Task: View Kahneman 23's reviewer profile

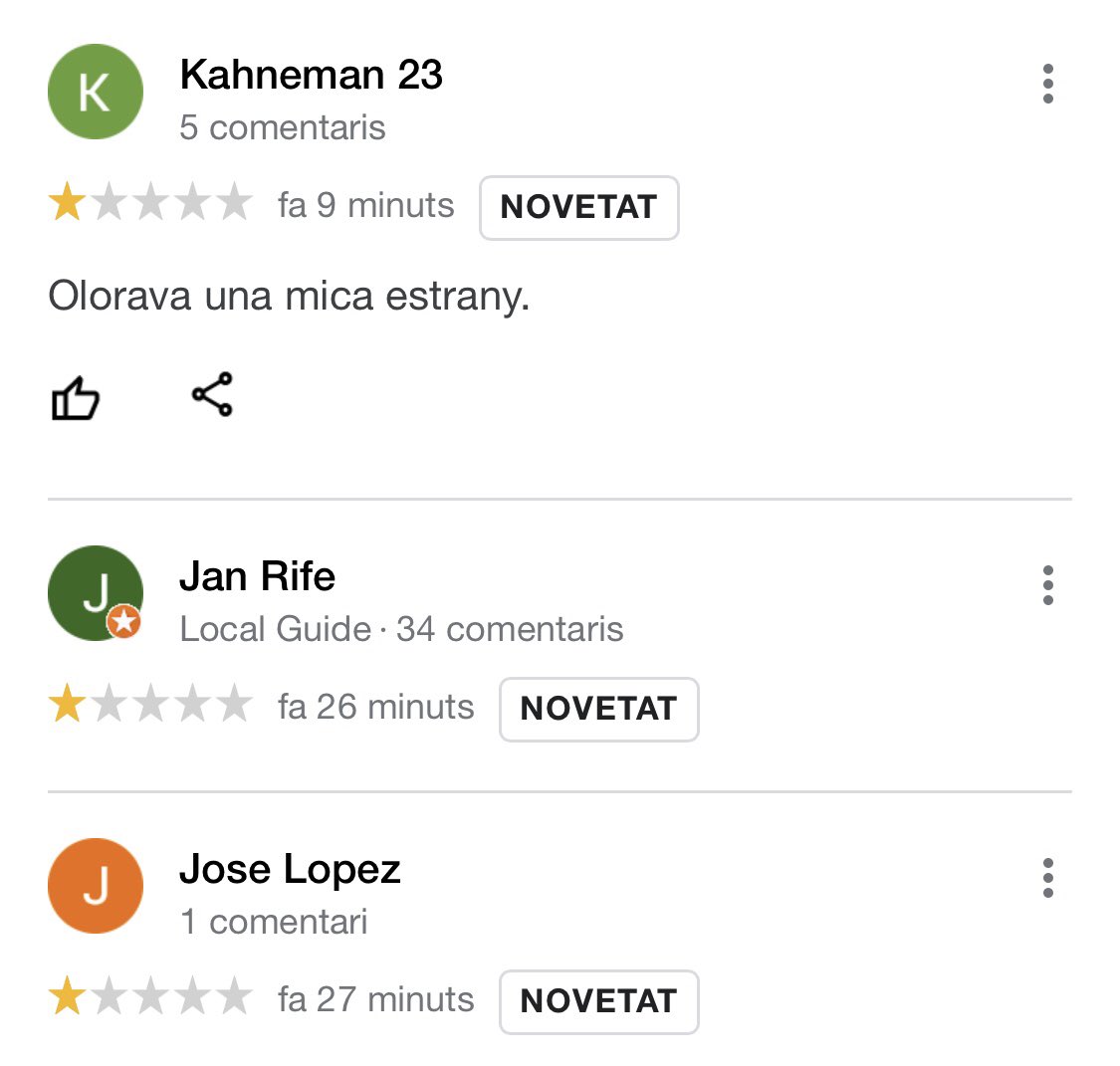Action: click(x=311, y=75)
